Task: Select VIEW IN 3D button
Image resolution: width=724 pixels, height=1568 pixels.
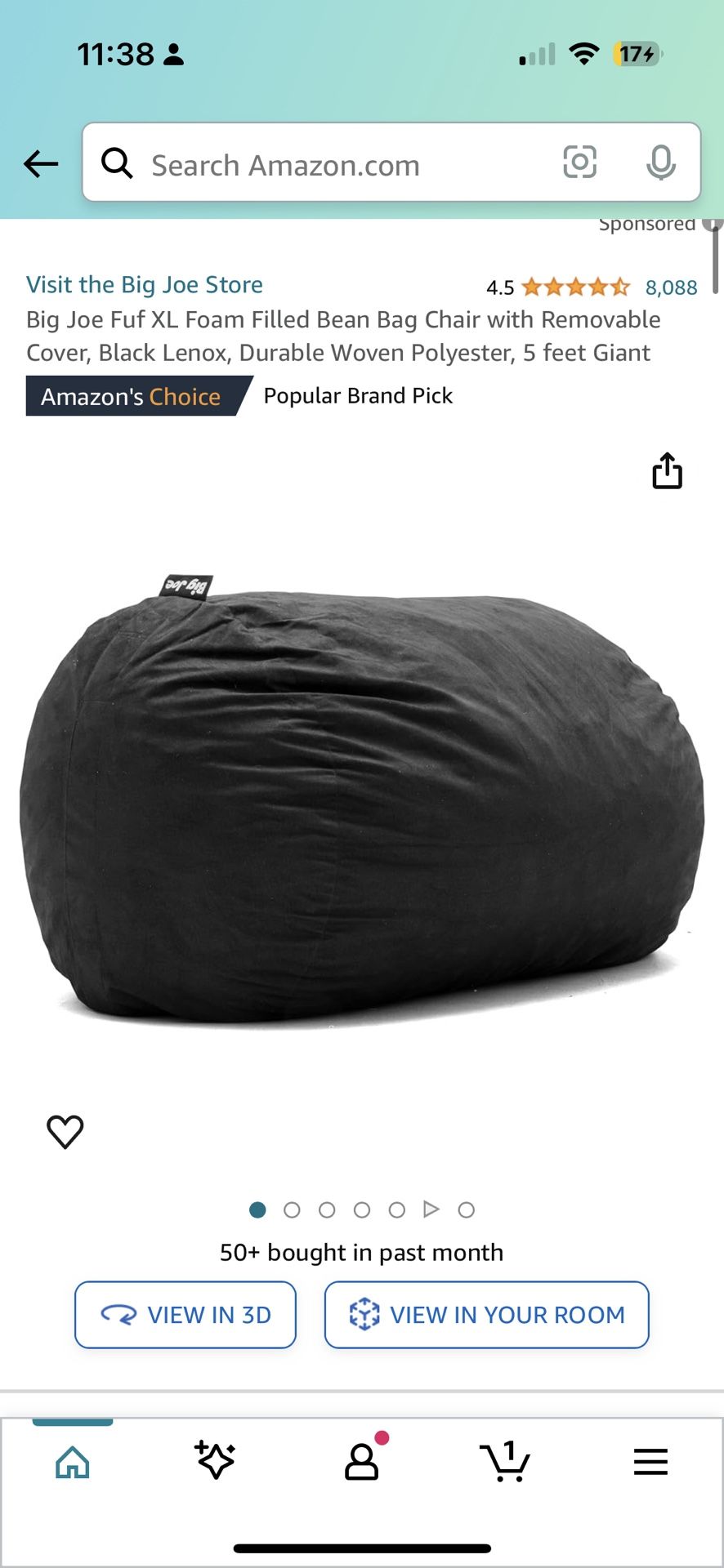Action: pyautogui.click(x=185, y=1315)
